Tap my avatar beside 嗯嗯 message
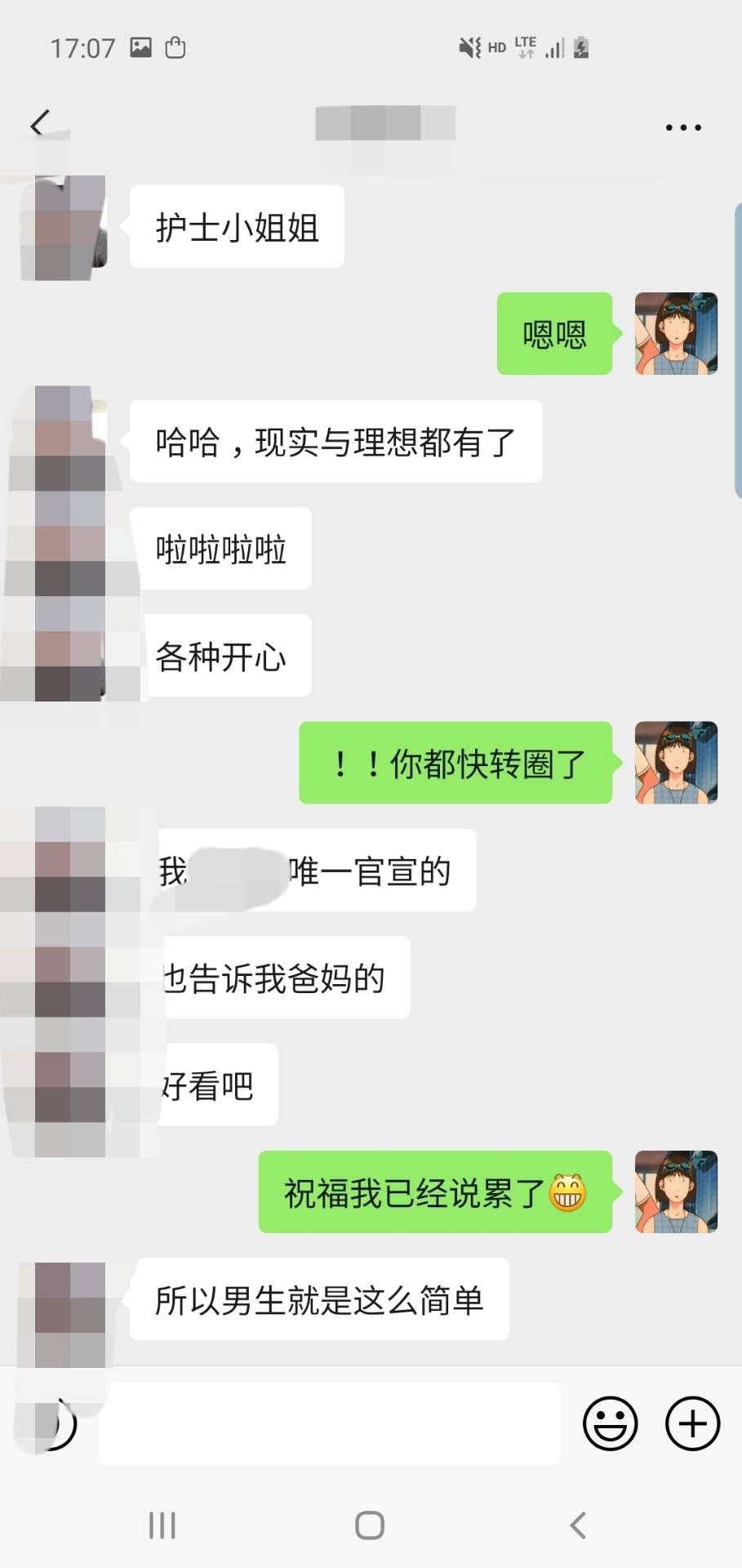The height and width of the screenshot is (1568, 742). 676,333
